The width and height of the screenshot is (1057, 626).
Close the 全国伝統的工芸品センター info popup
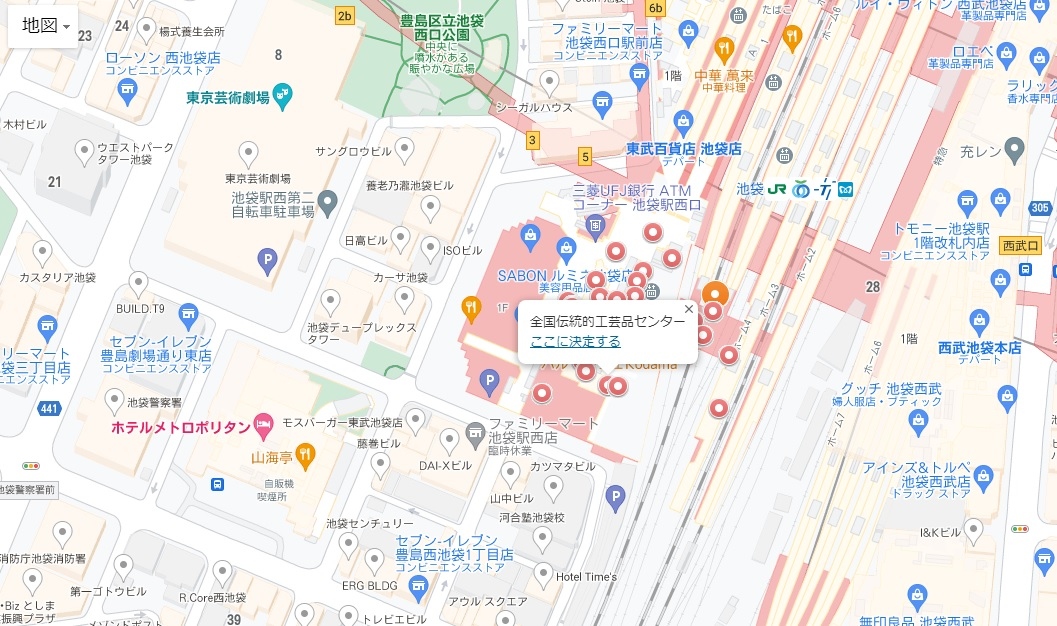[x=688, y=309]
